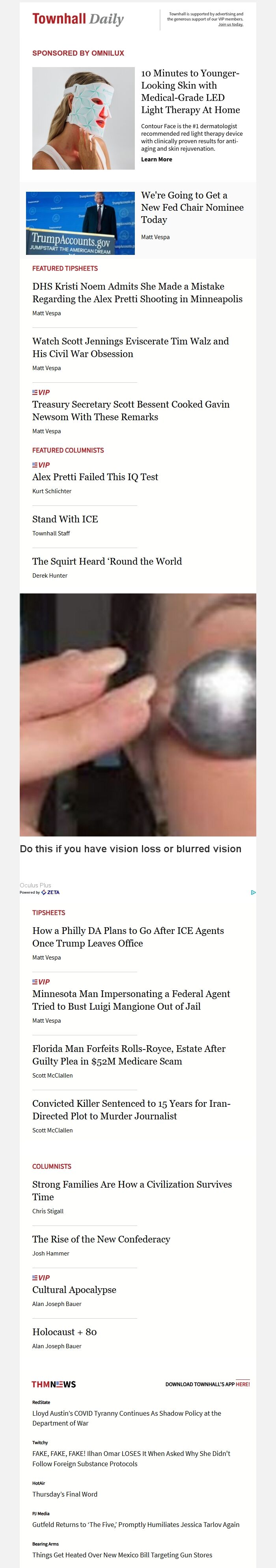Open the vision loss Oculus Plus ad
276x1568 pixels.
(x=137, y=715)
